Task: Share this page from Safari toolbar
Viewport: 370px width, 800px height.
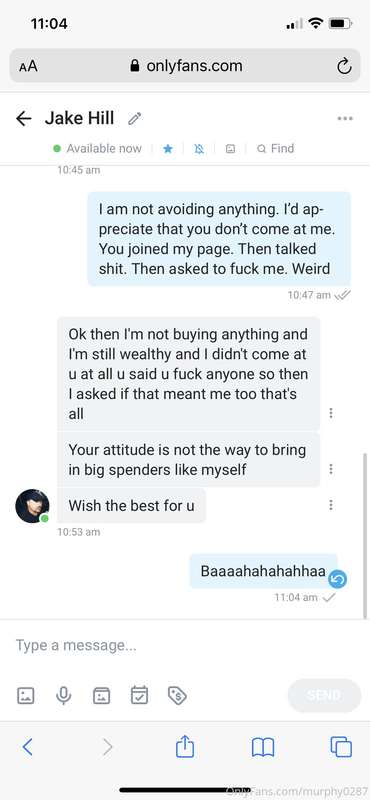Action: pos(185,746)
